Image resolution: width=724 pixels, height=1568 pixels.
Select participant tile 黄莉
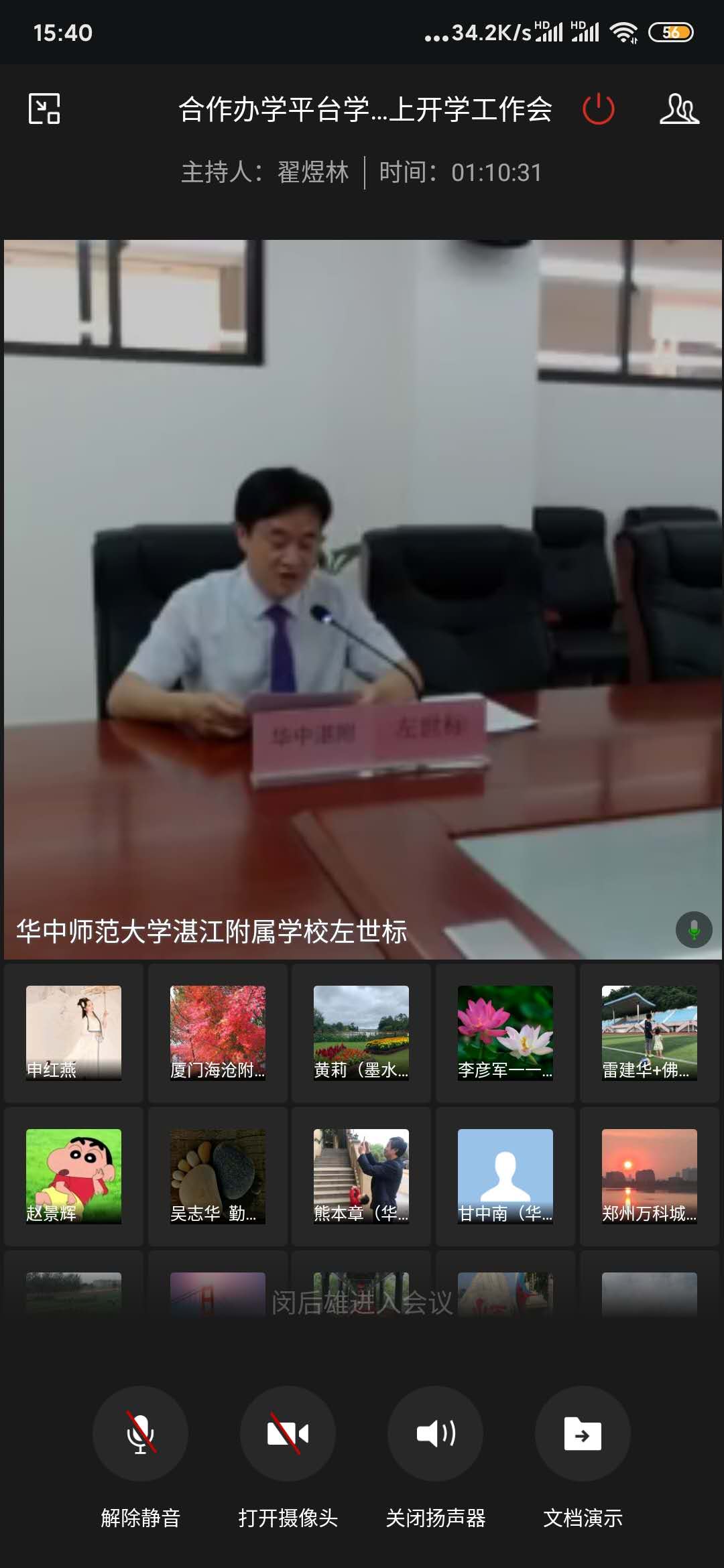coord(361,1033)
